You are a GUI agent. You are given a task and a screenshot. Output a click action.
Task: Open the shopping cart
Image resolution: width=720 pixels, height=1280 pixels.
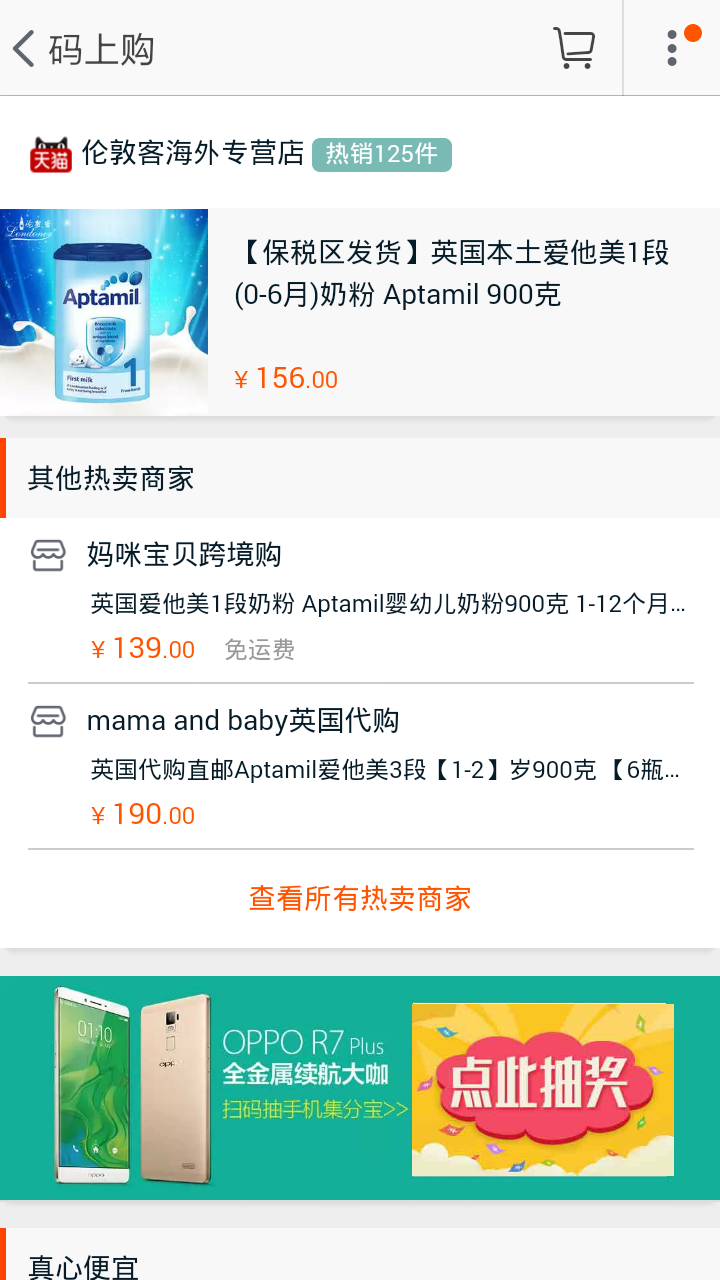[x=574, y=48]
